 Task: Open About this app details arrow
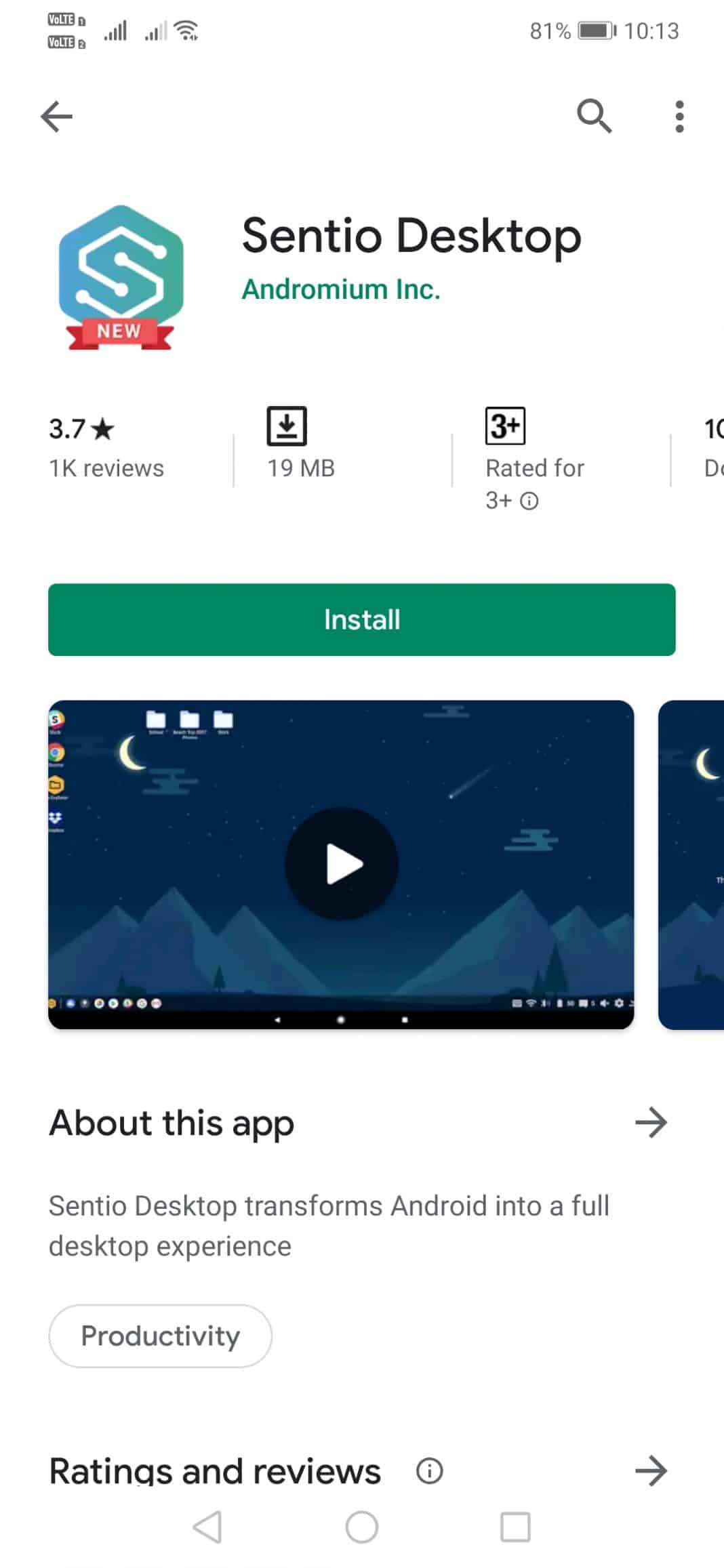click(x=651, y=1123)
